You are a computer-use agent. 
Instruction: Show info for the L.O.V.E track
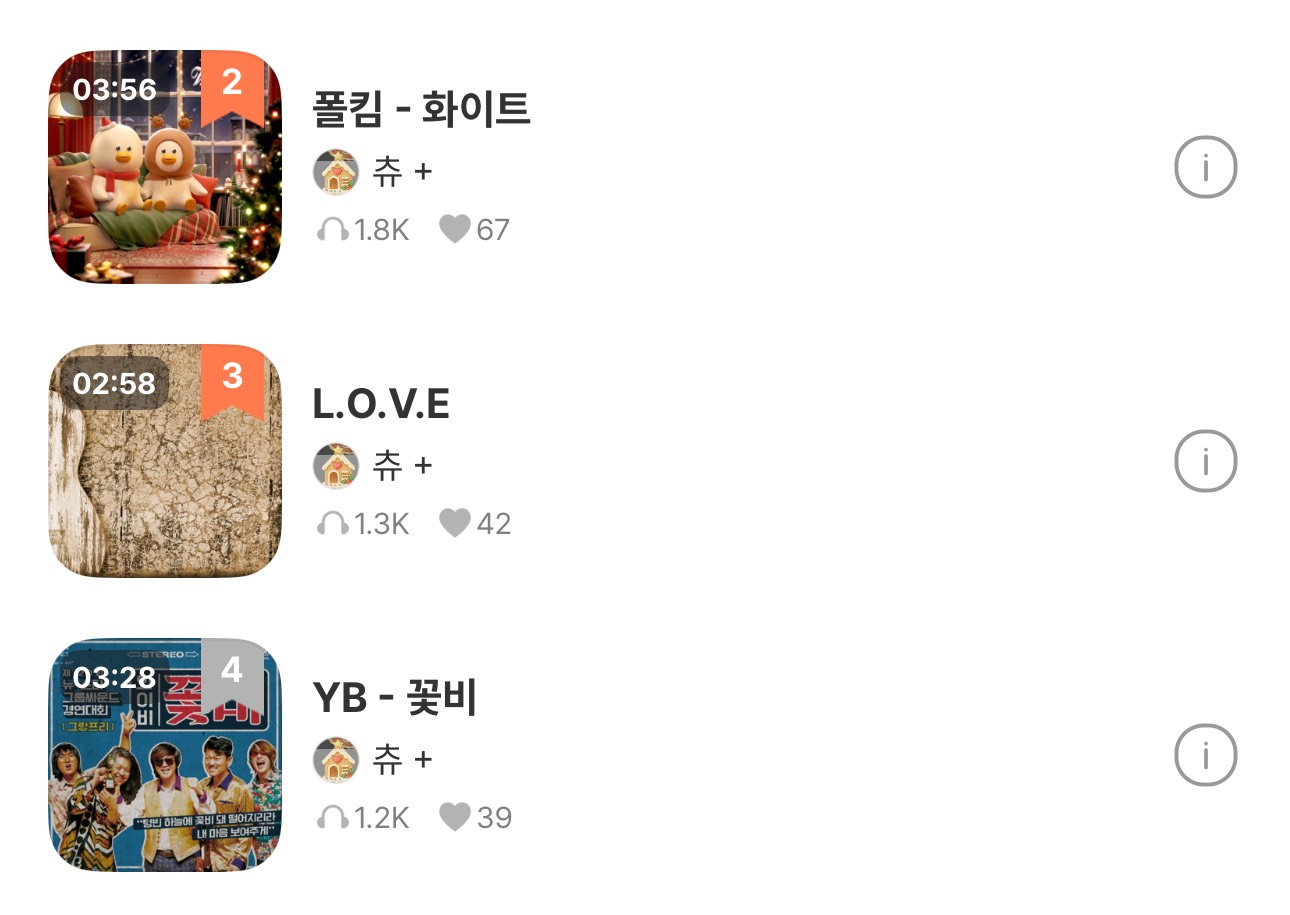click(1205, 461)
